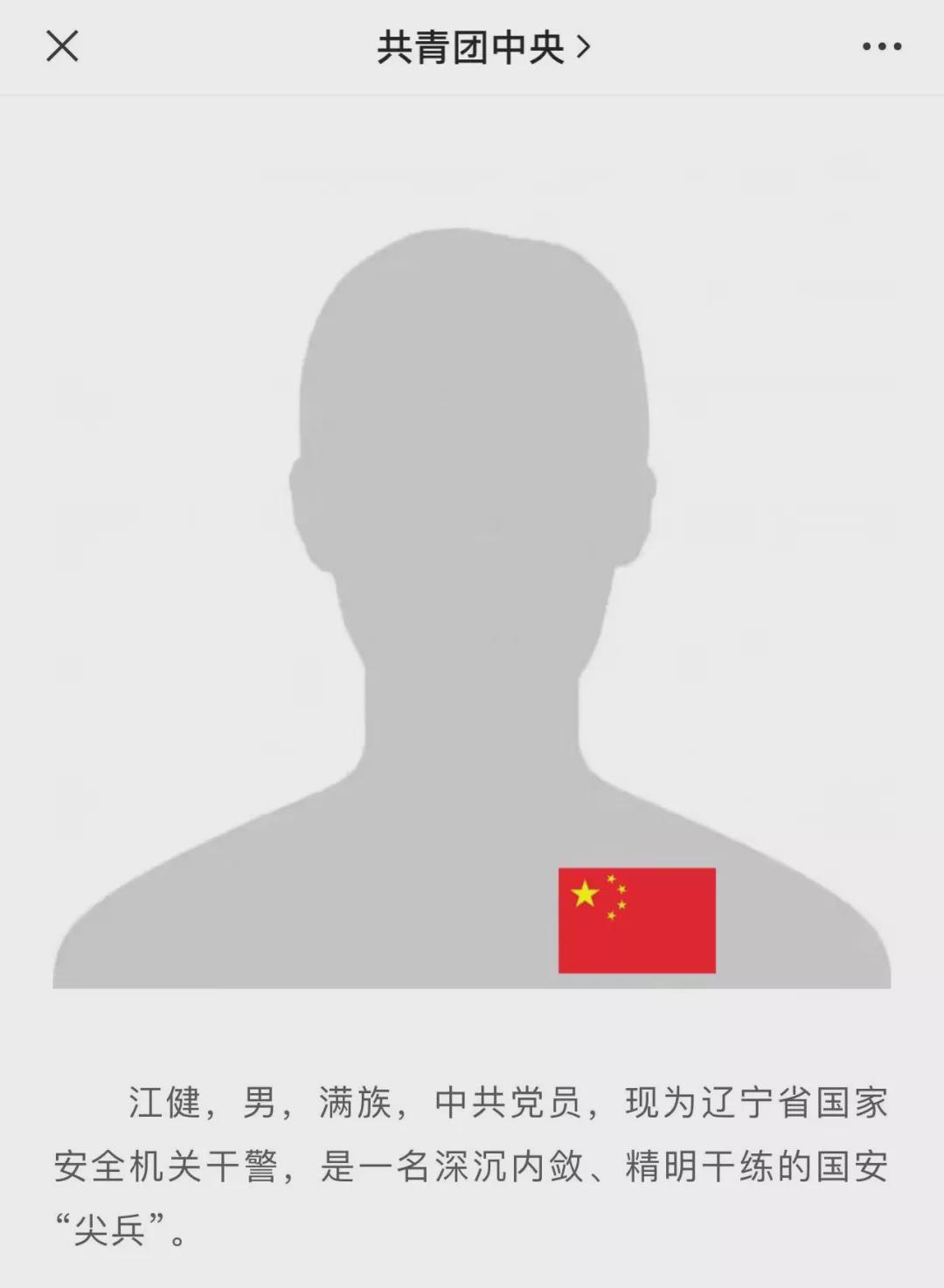Open the 共青团中央 account page
Viewport: 944px width, 1288px height.
pos(482,47)
